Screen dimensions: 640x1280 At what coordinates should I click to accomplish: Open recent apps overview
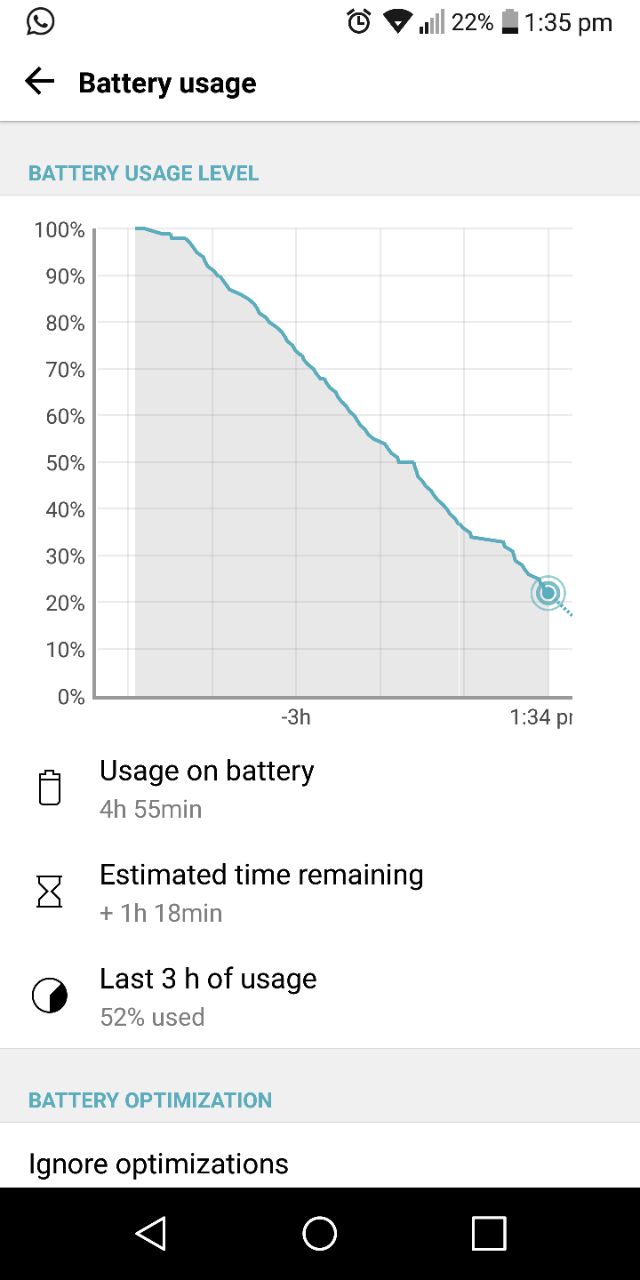(x=489, y=1234)
